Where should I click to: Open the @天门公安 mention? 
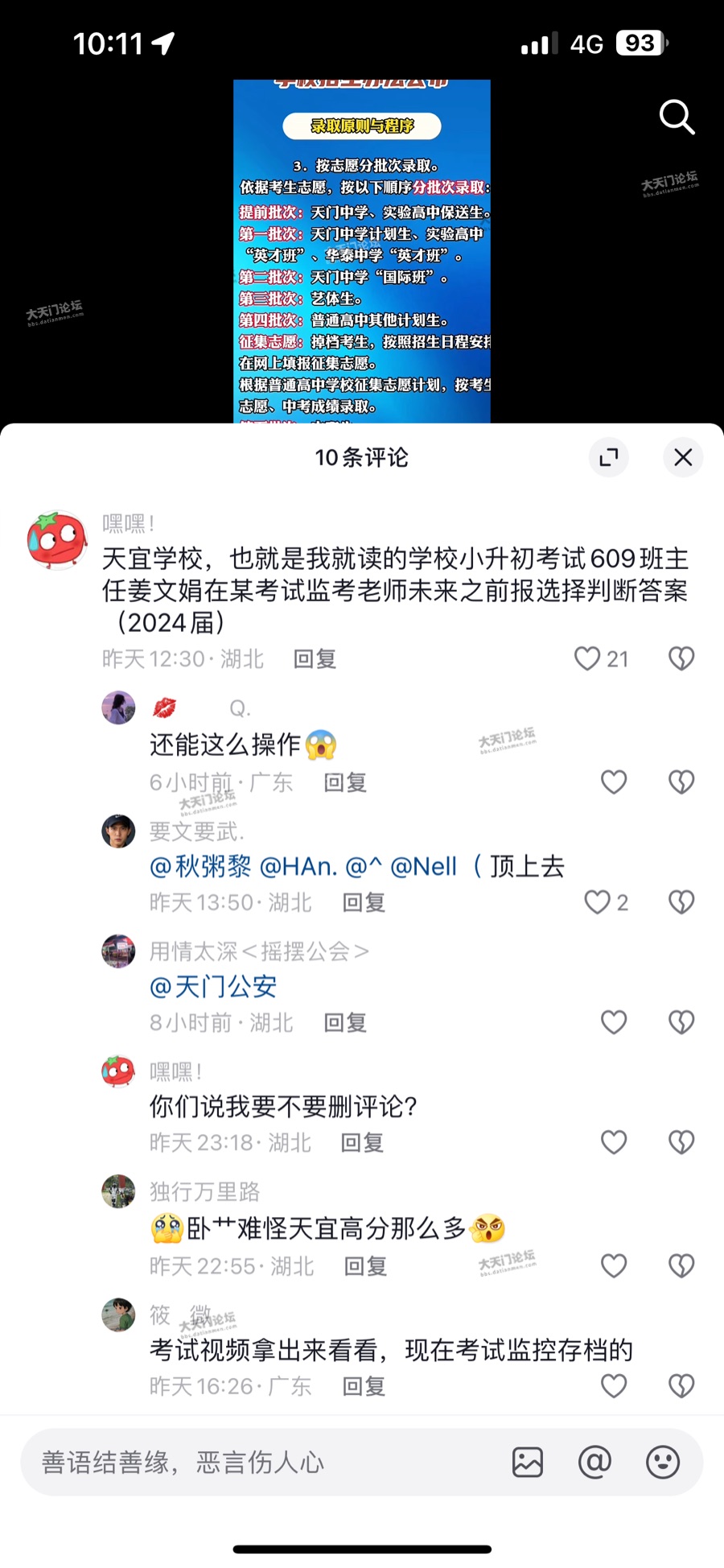coord(213,986)
